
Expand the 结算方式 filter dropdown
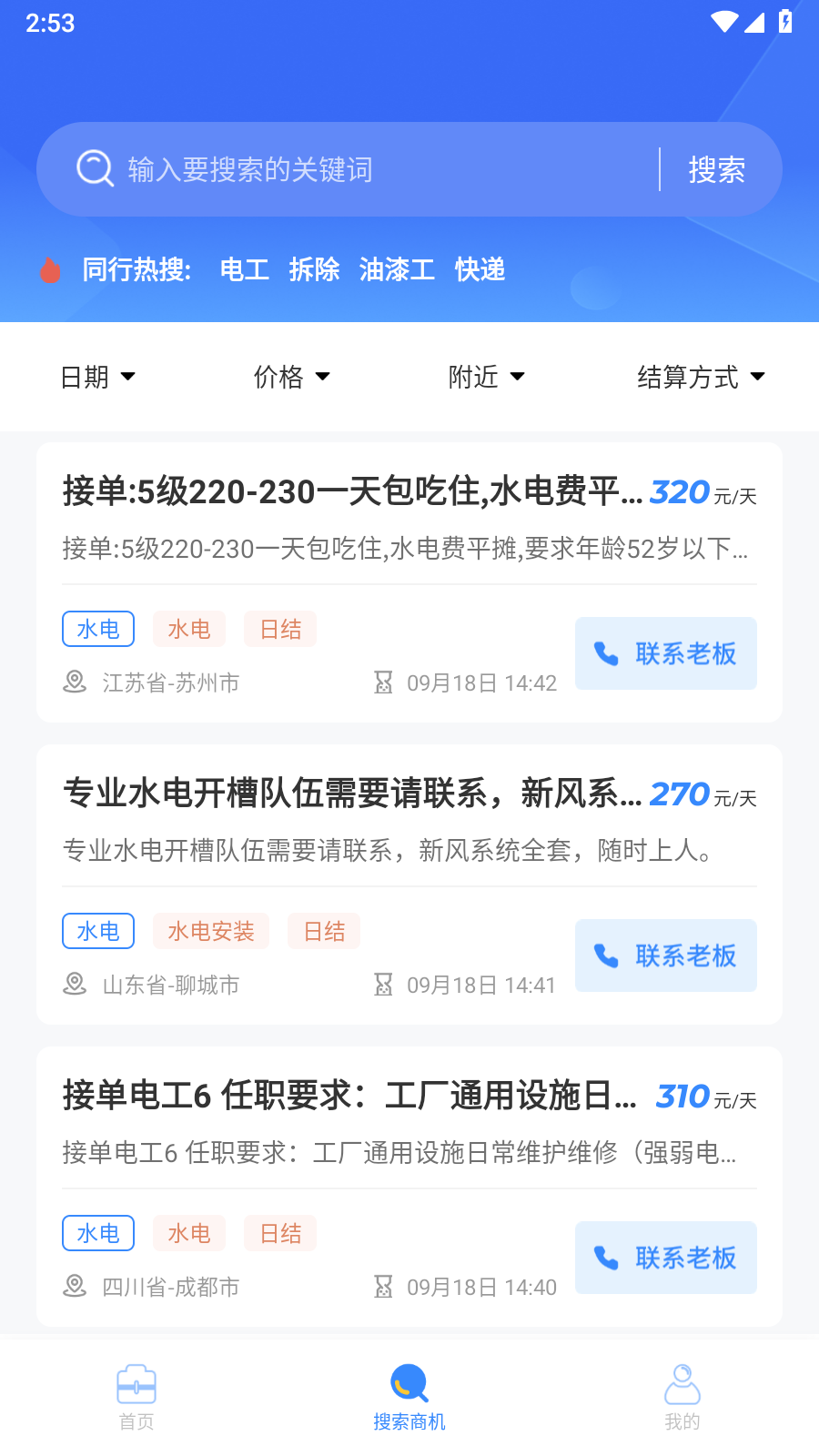pos(701,377)
